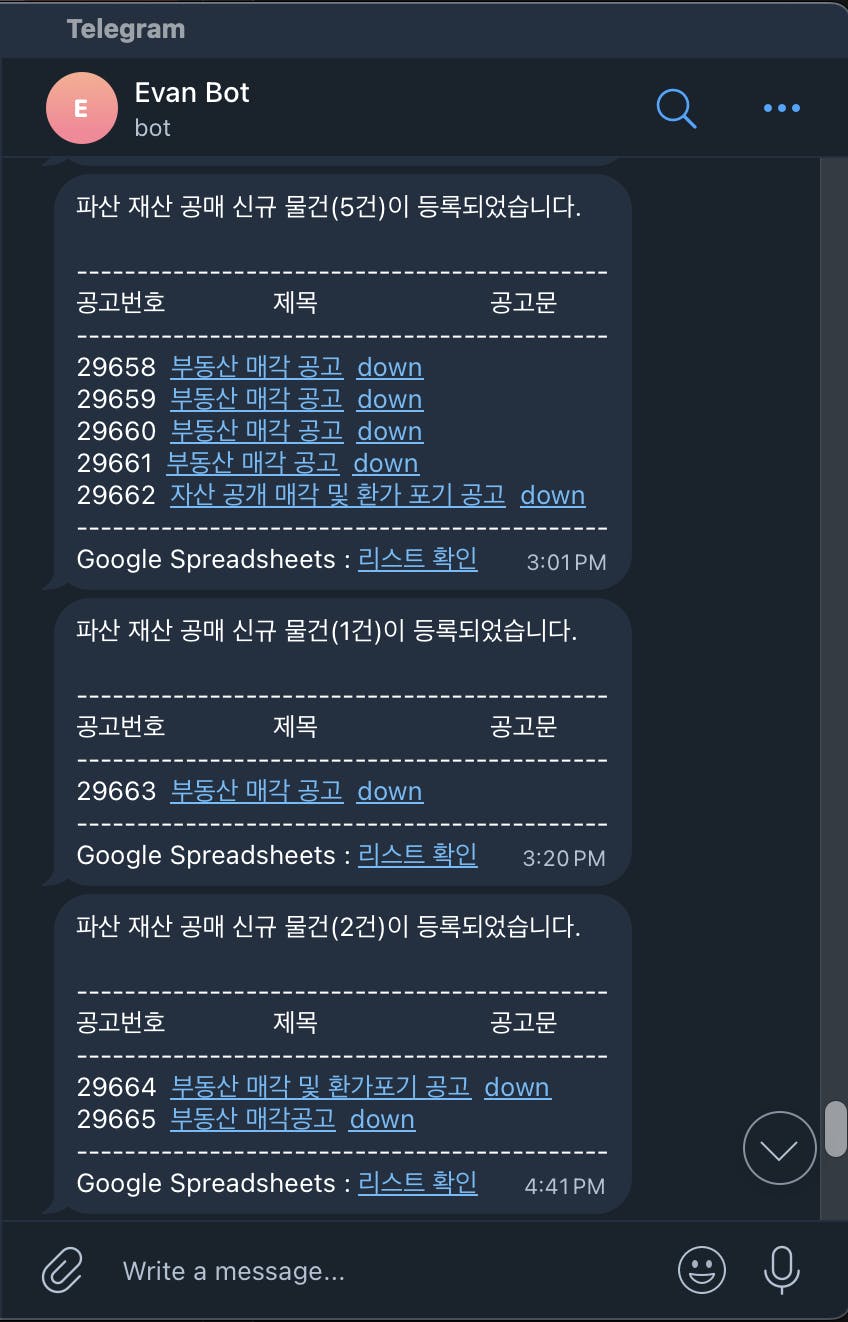Download the notice file for 29661
This screenshot has width=848, height=1322.
coord(386,463)
